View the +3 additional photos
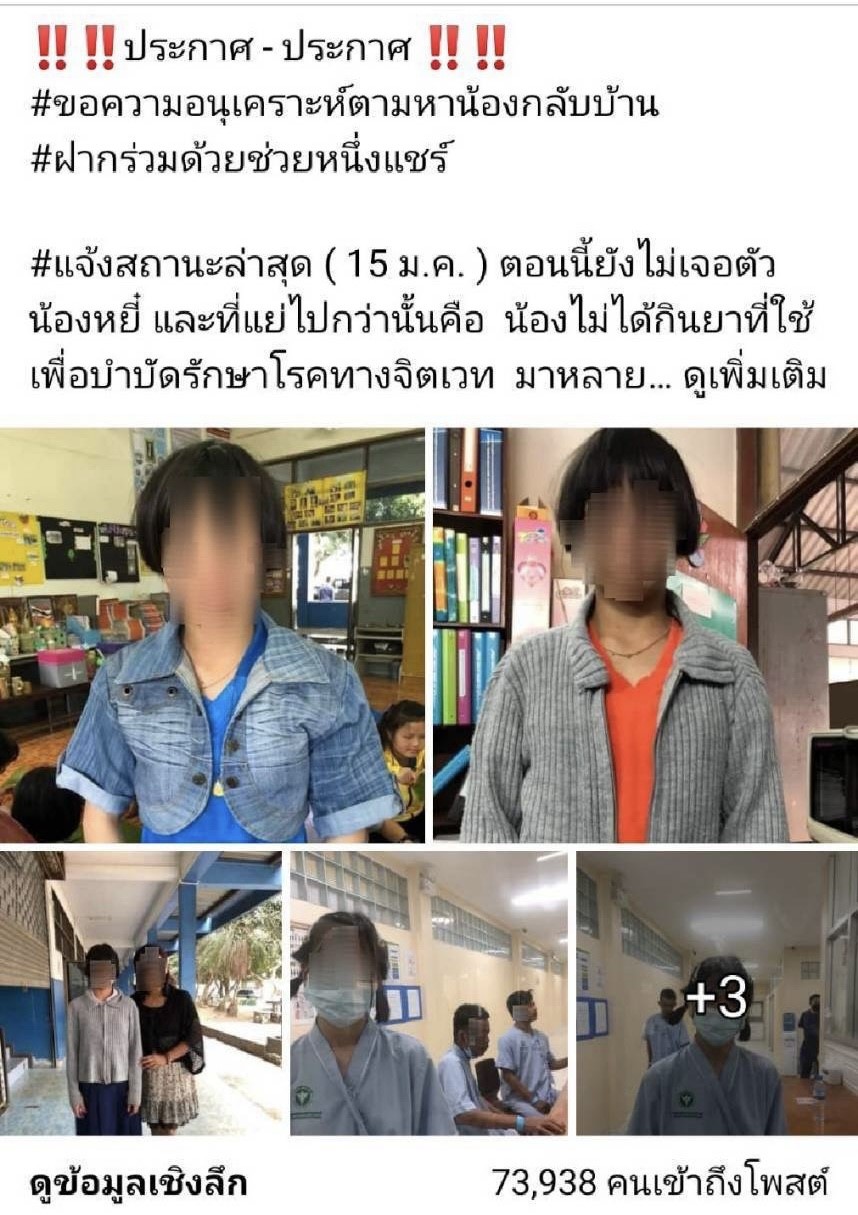Screen dimensions: 858x1215 [716, 992]
